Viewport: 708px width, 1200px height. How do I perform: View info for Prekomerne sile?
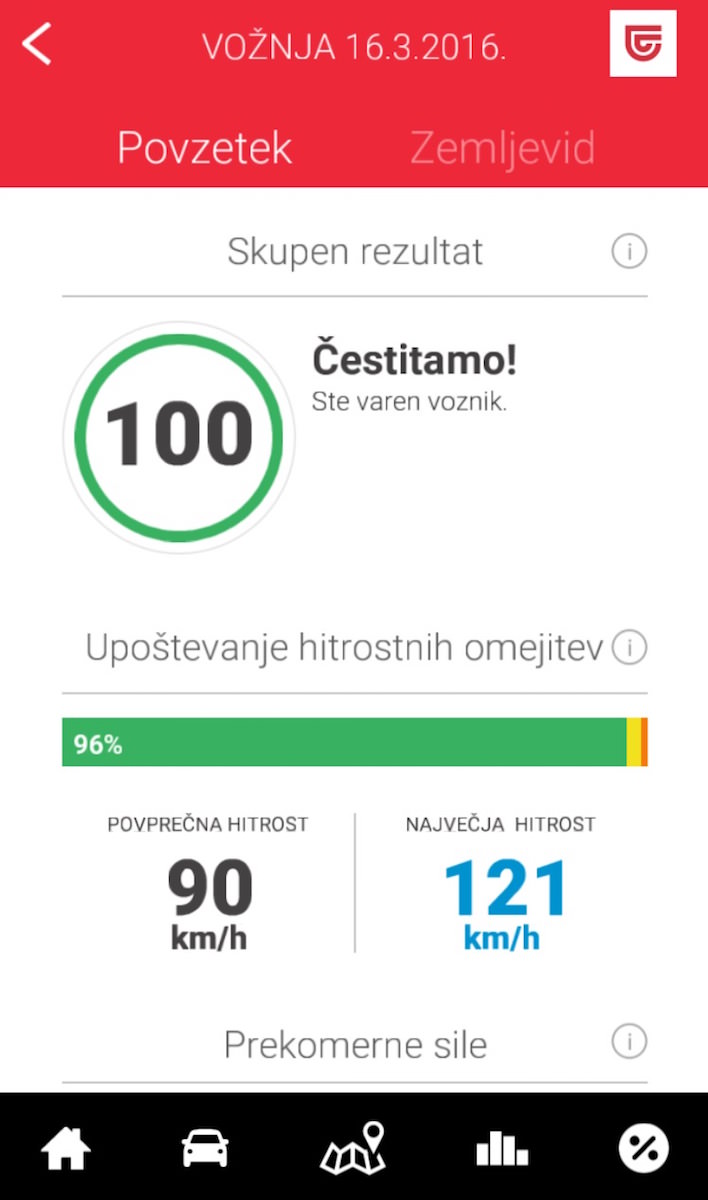[629, 1042]
